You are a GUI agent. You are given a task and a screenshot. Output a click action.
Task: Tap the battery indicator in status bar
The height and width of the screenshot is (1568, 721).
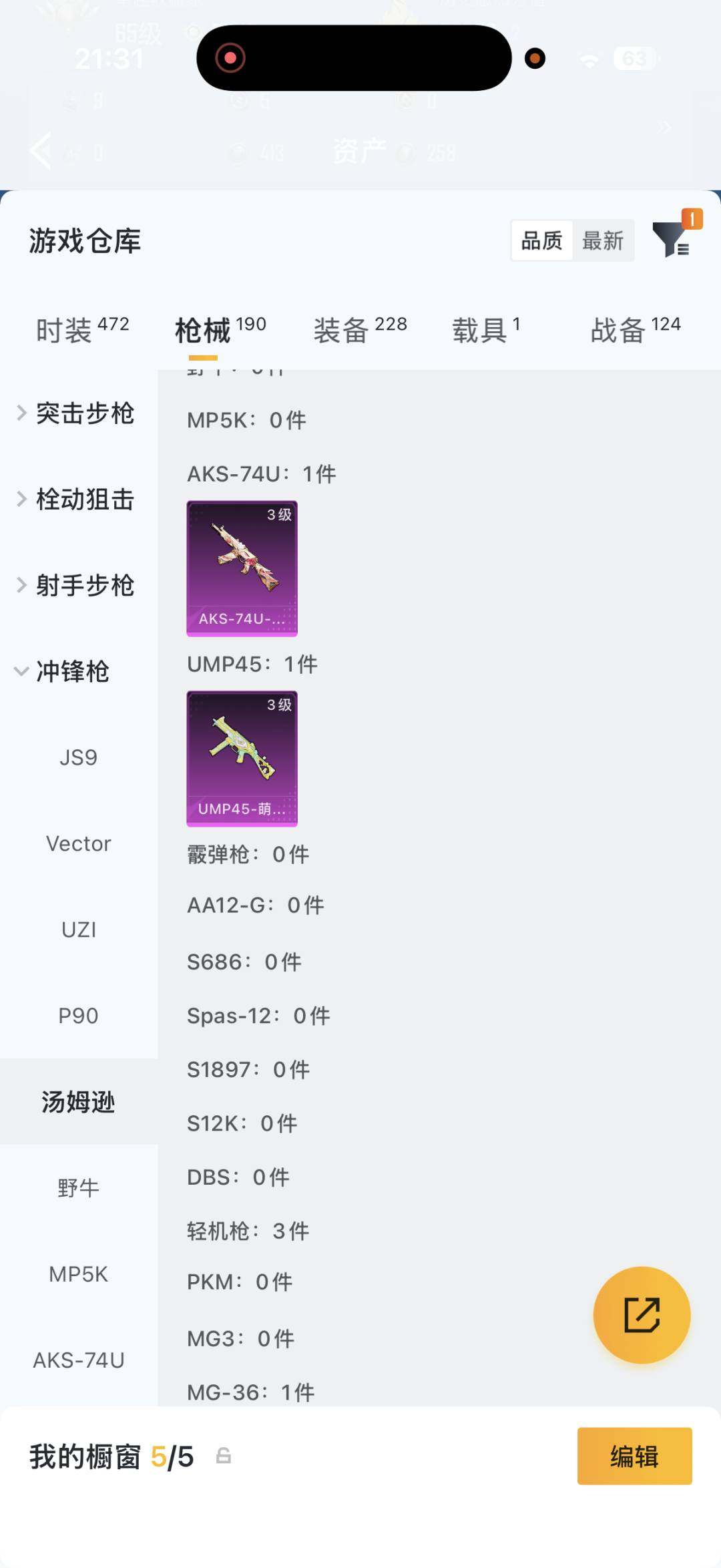(633, 59)
